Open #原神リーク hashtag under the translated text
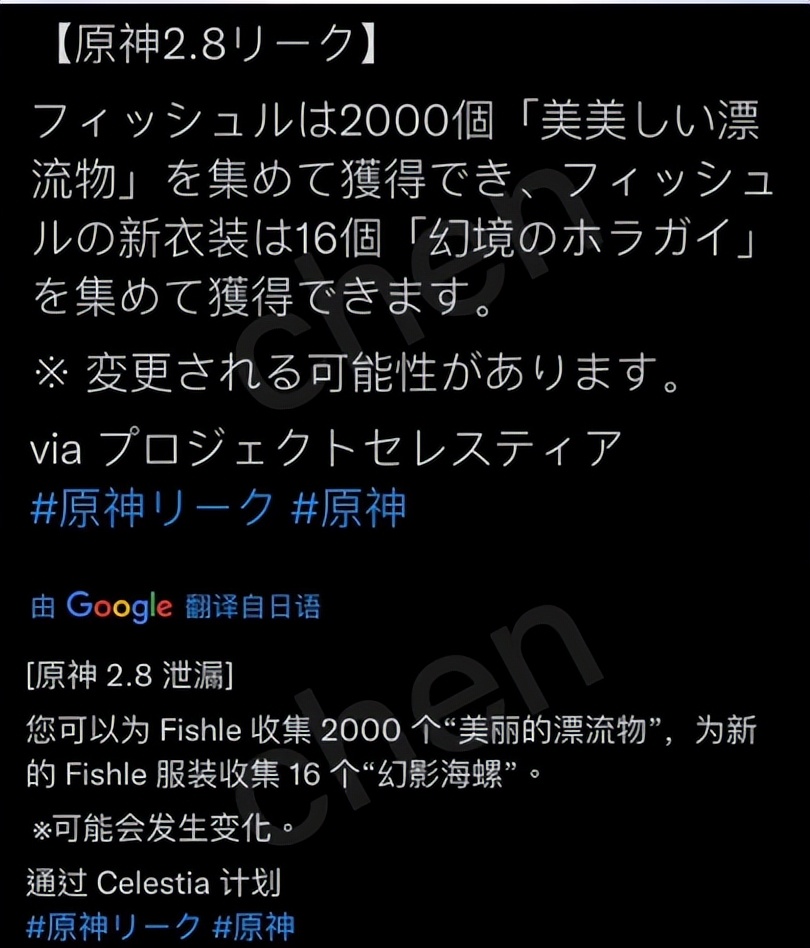Screen dimensions: 810x948 [x=111, y=926]
